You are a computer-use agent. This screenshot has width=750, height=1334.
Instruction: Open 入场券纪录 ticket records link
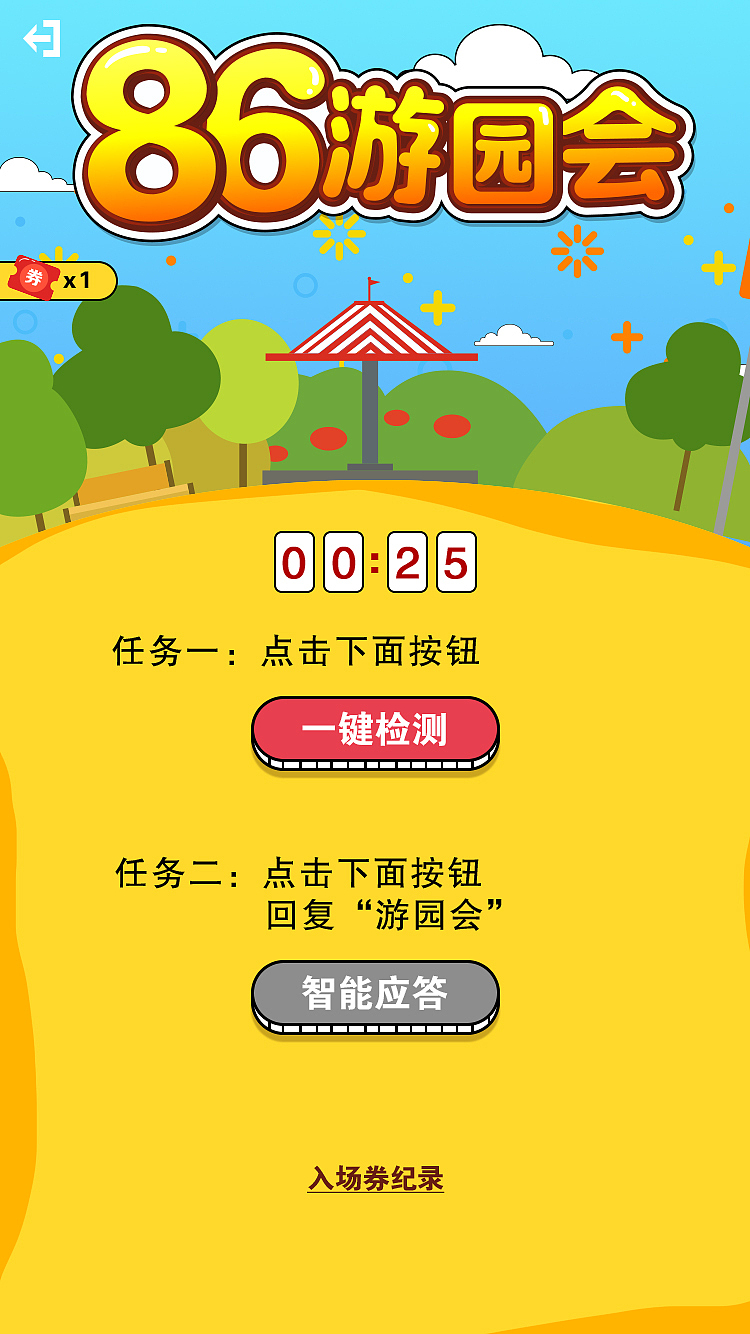coord(375,1180)
